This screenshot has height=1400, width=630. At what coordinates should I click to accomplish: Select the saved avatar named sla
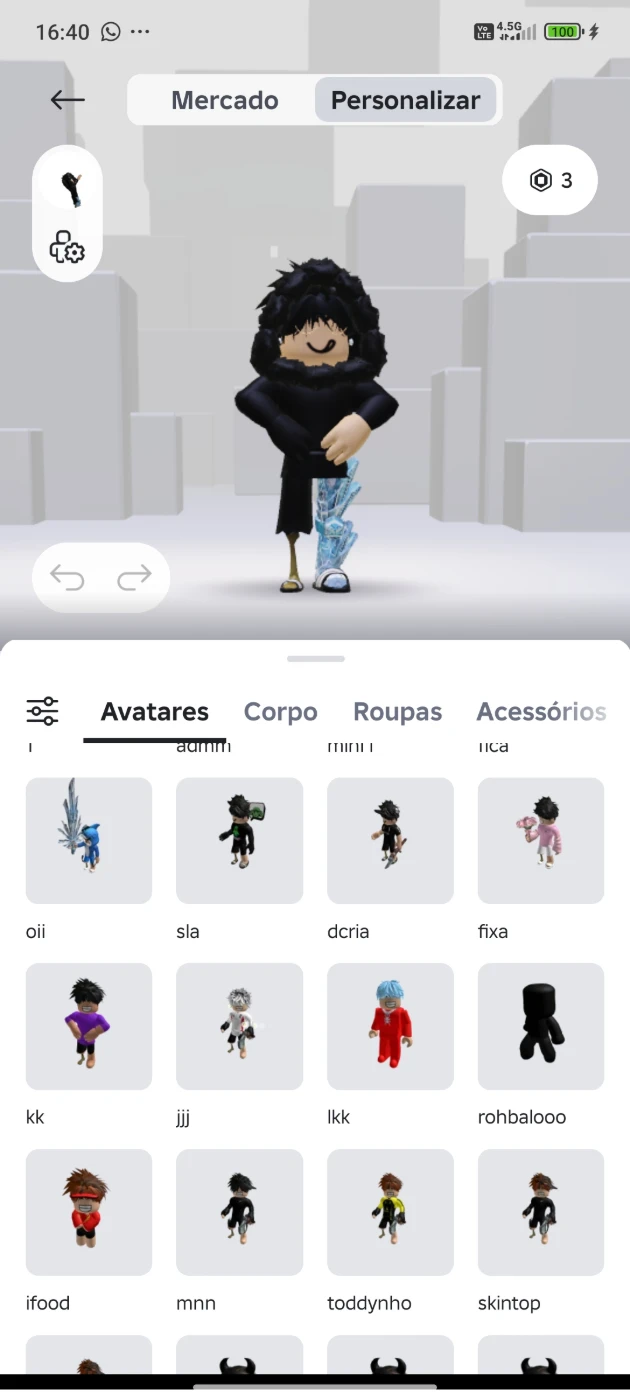click(239, 840)
